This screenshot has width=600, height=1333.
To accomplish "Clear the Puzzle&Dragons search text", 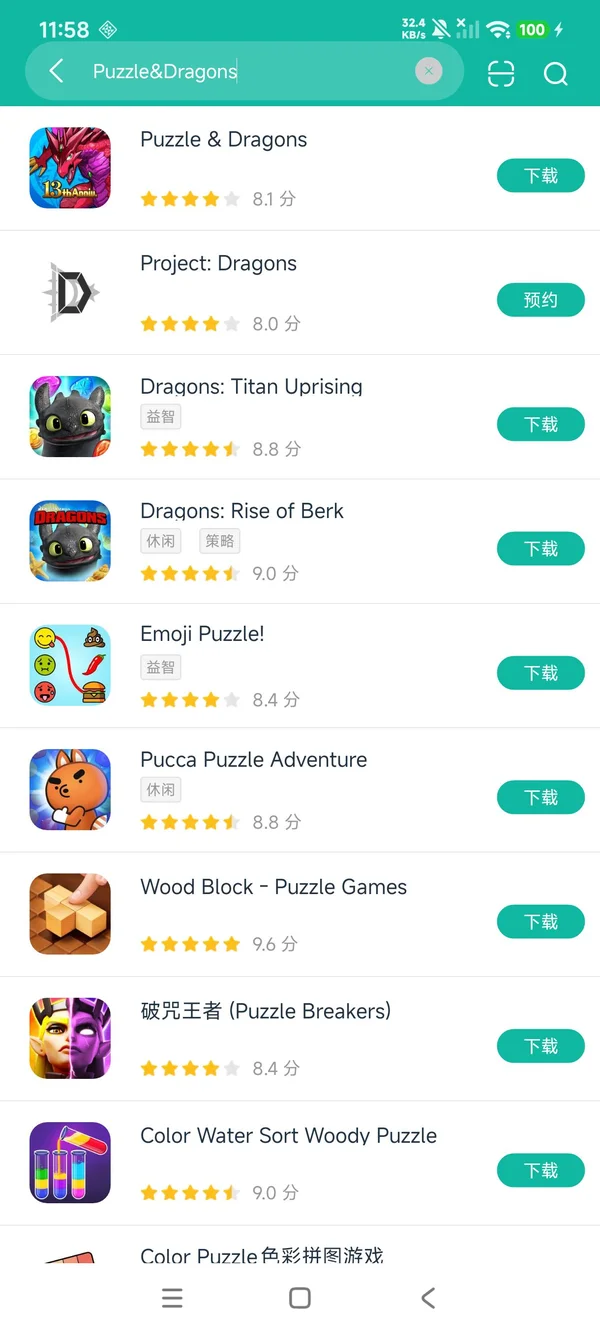I will click(428, 71).
